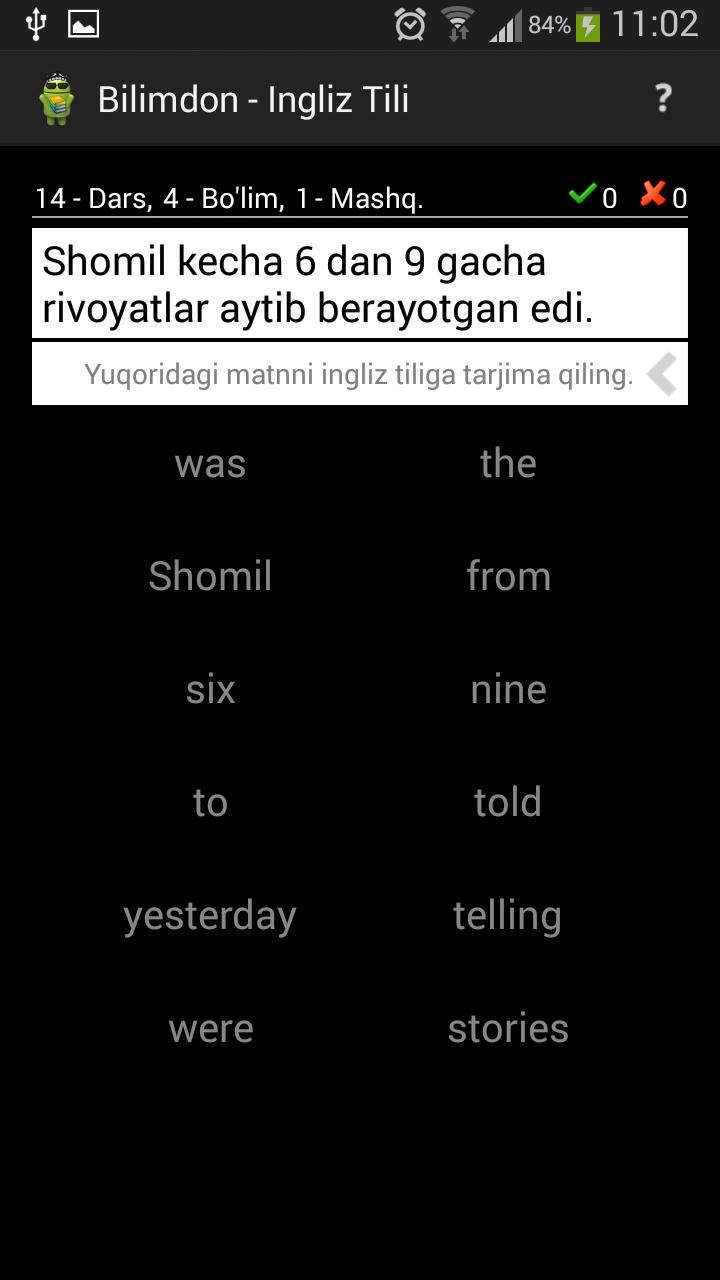This screenshot has width=720, height=1280.
Task: Select the word 'was'
Action: coord(210,464)
